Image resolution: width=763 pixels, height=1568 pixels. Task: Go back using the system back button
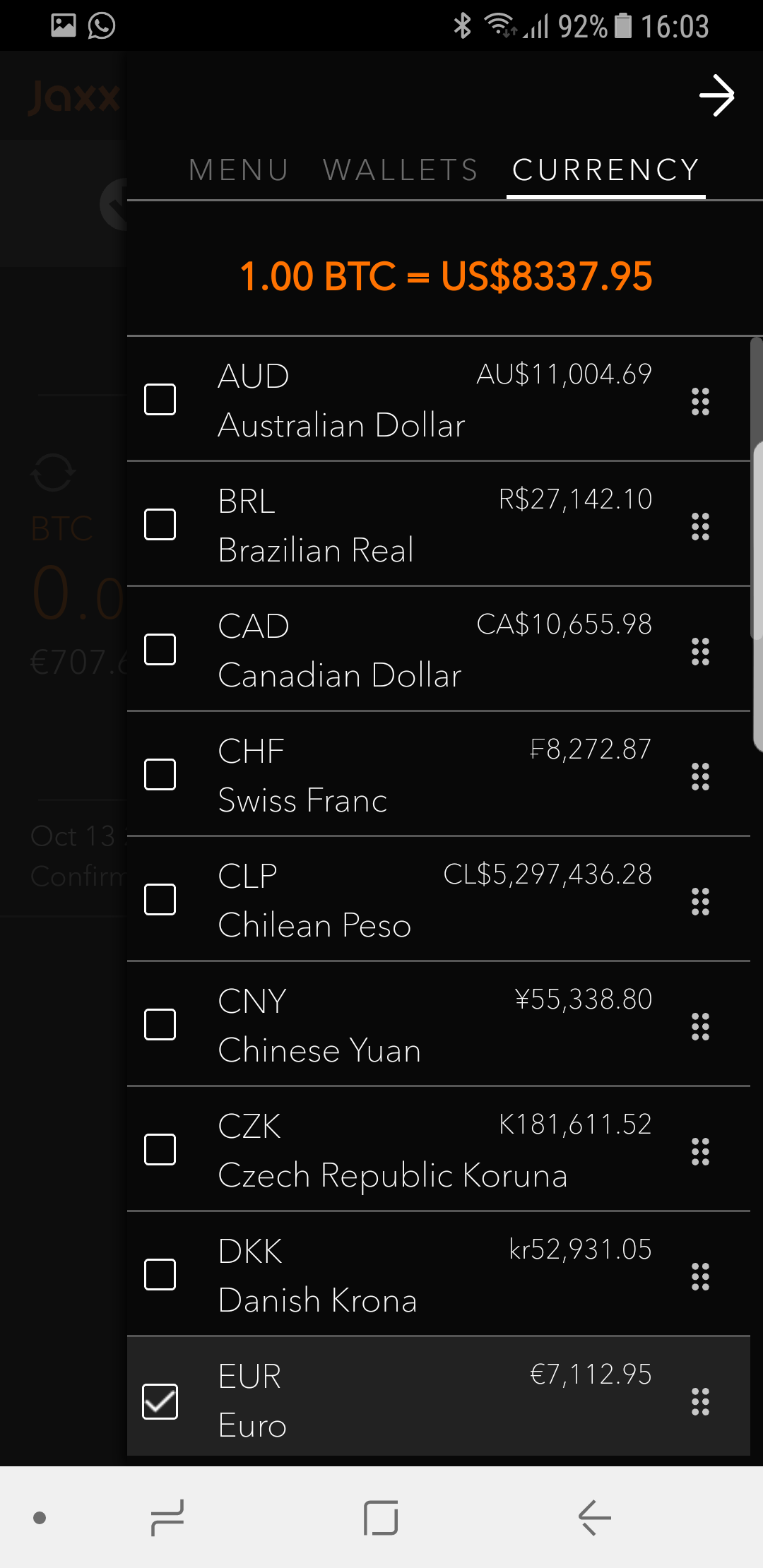(594, 1517)
